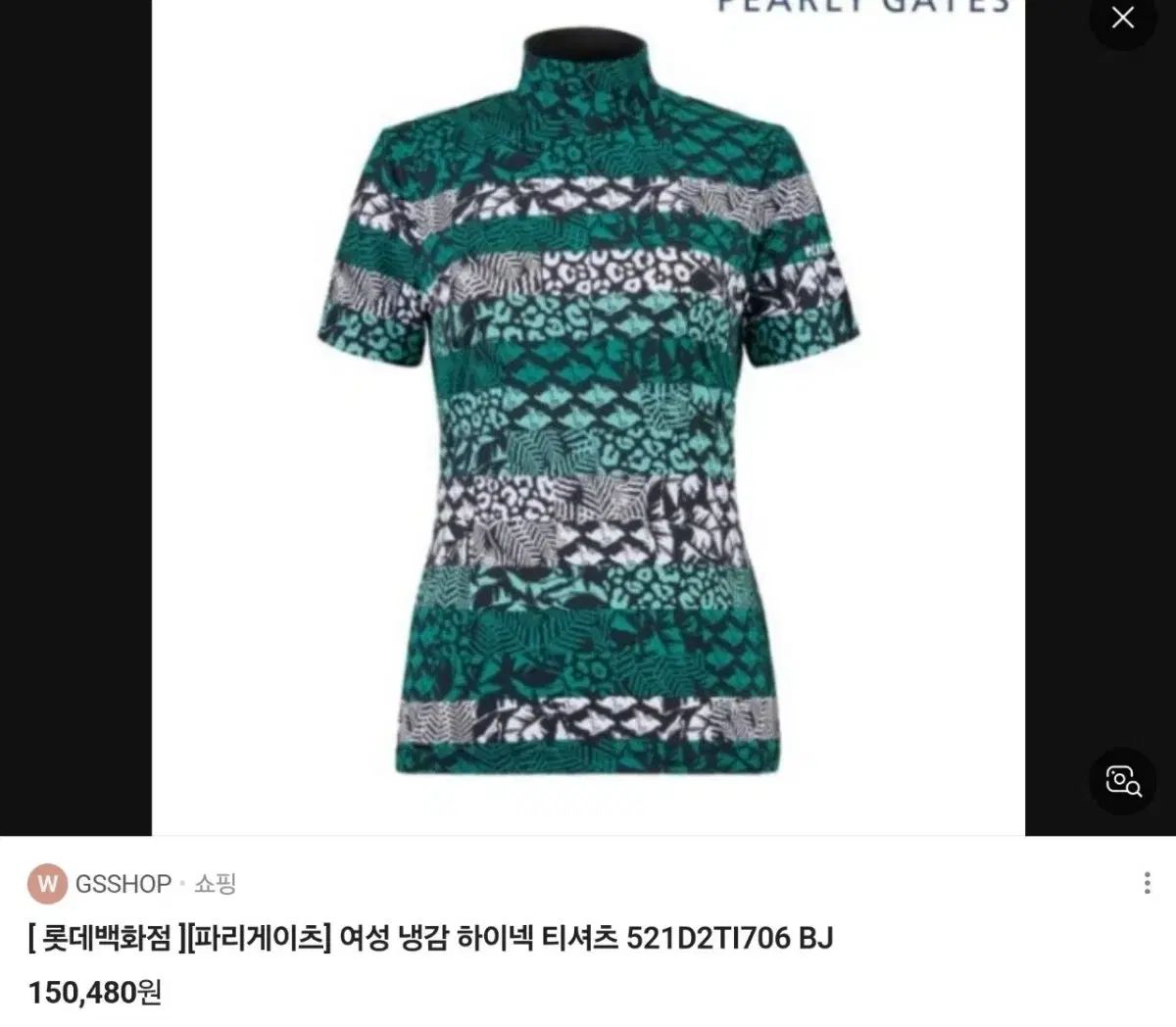This screenshot has width=1176, height=1027.
Task: Visit the GSSHOP source site
Action: click(122, 884)
